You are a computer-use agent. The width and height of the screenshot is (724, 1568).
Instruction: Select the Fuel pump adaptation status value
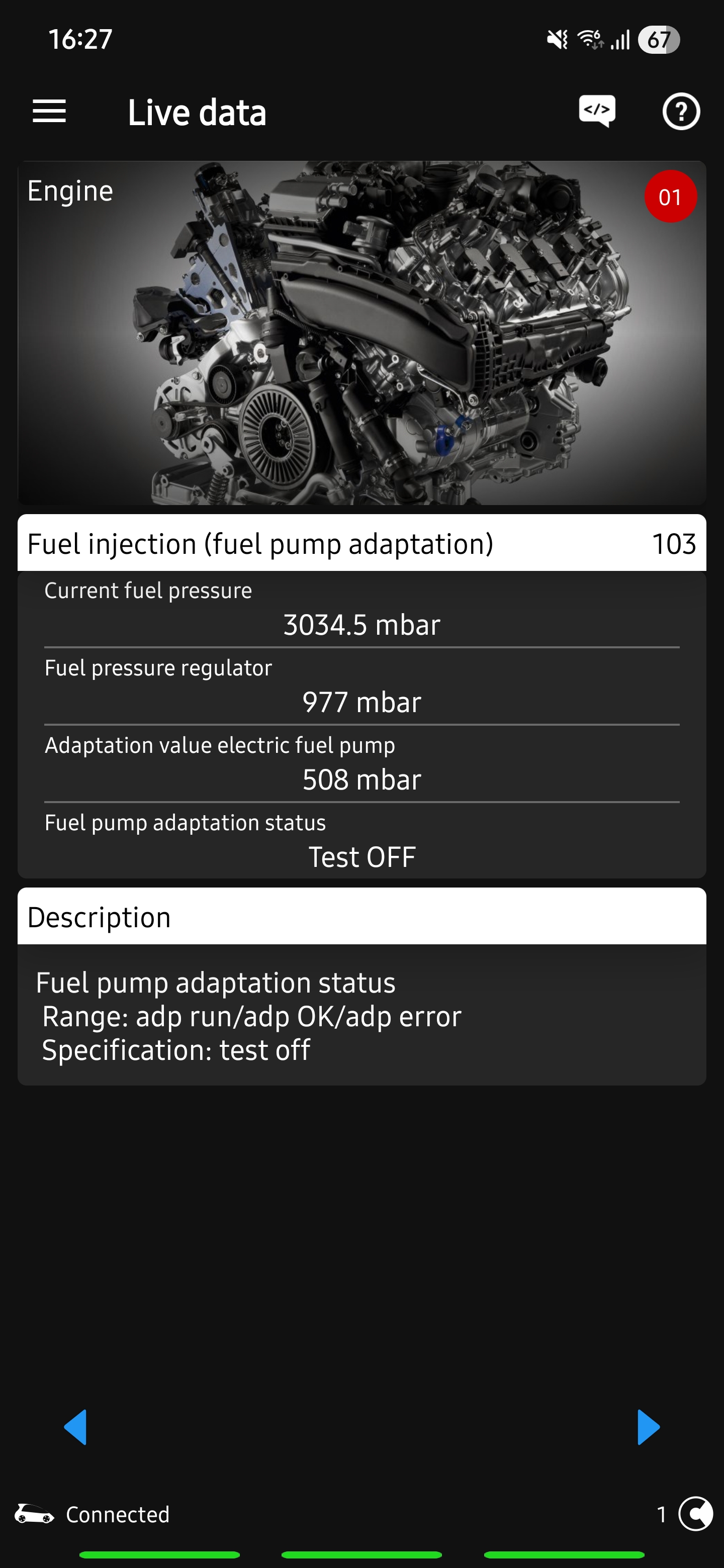click(361, 856)
